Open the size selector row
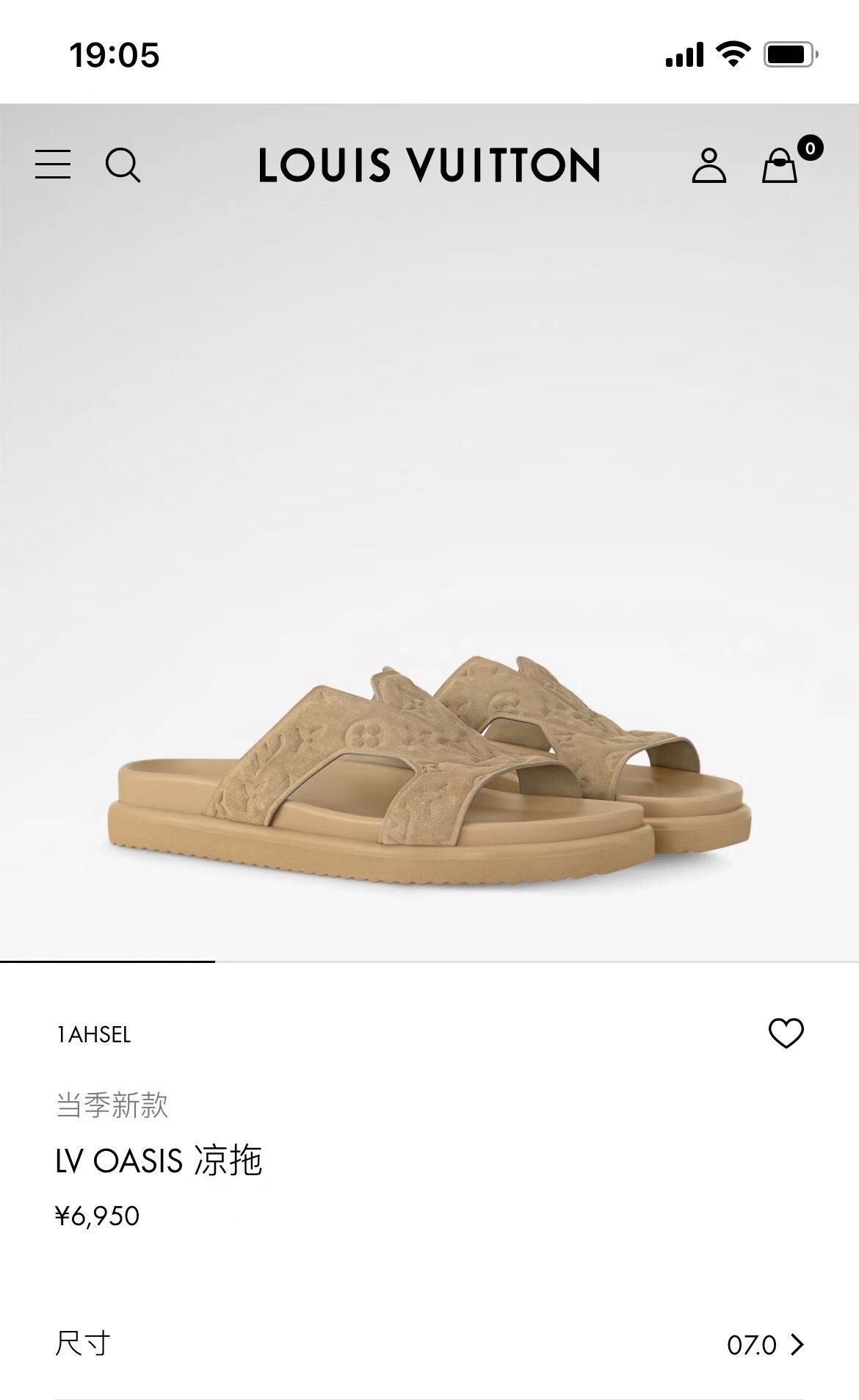The image size is (859, 1400). point(429,1345)
